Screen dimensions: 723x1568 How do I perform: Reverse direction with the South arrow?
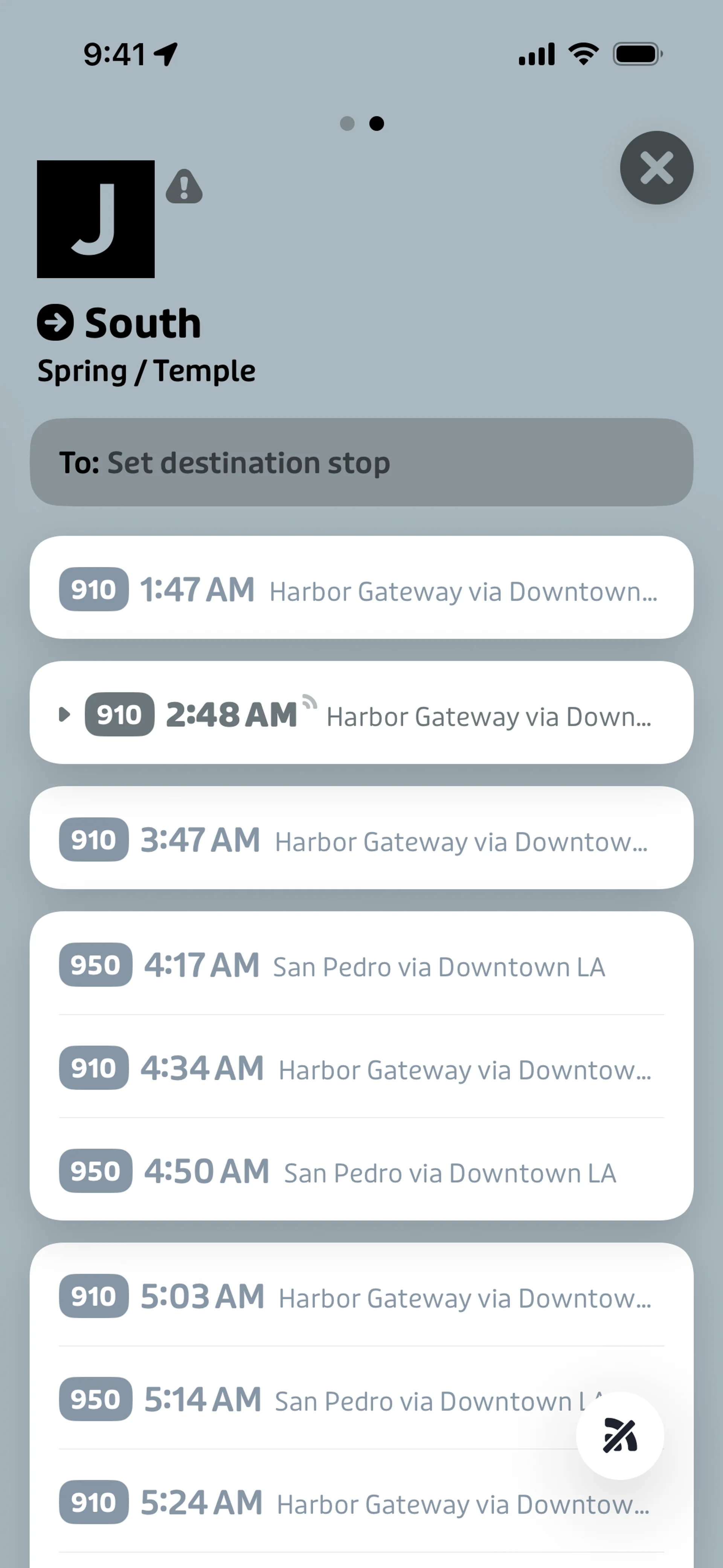[55, 322]
